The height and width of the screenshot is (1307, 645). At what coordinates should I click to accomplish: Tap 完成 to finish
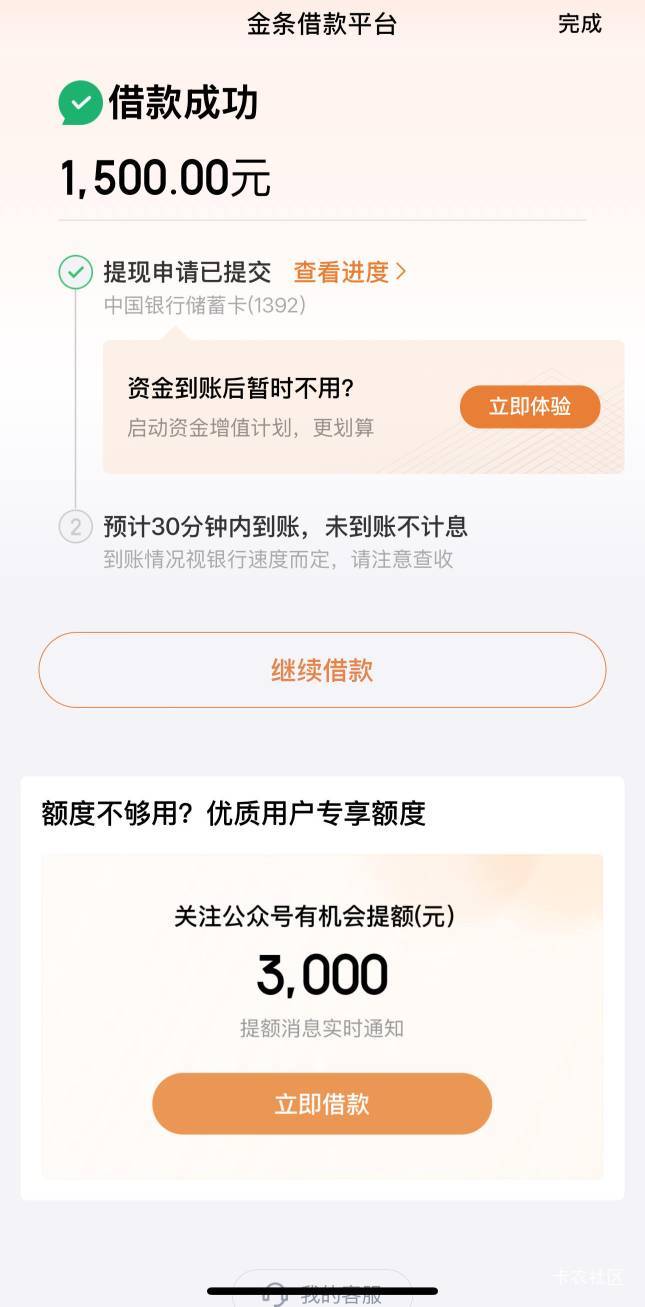[x=580, y=24]
